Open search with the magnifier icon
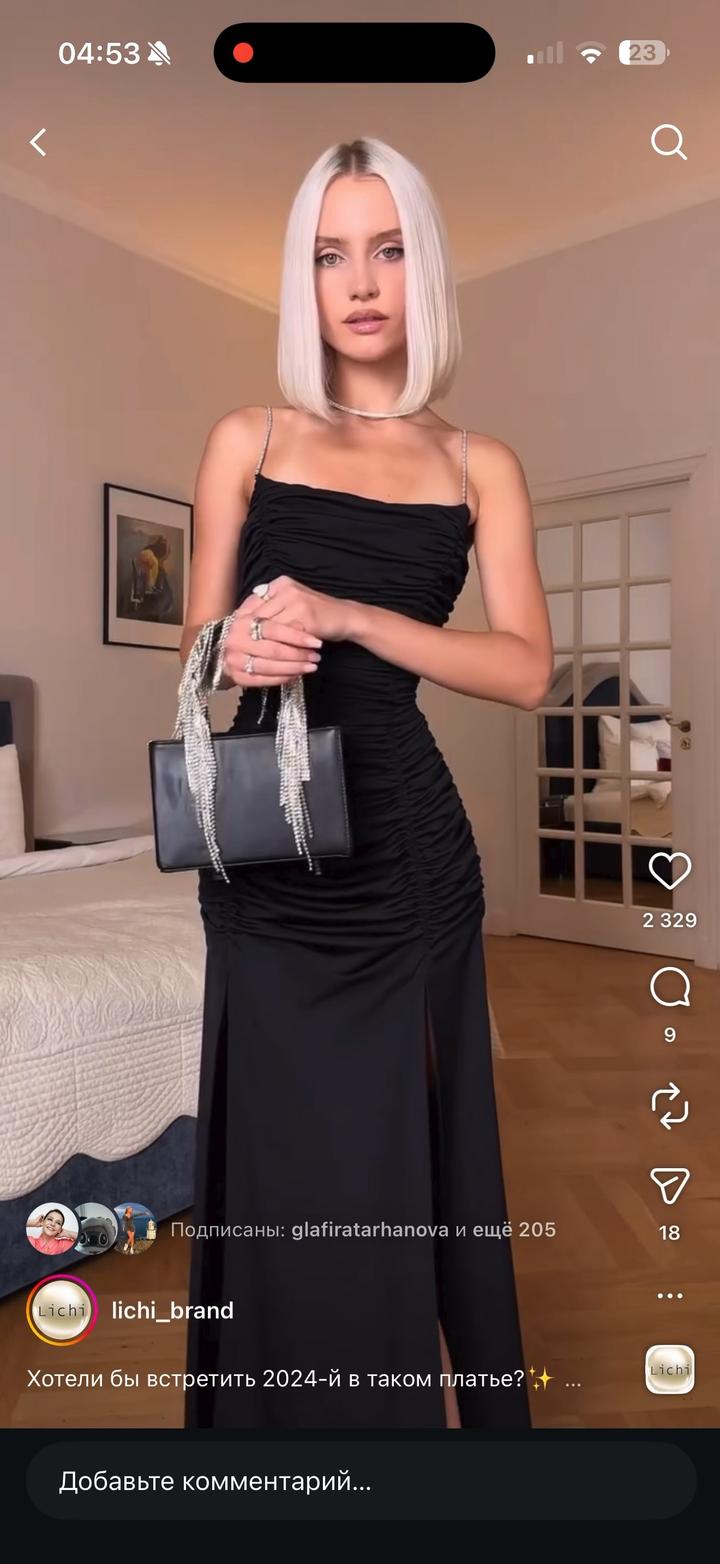 point(668,142)
